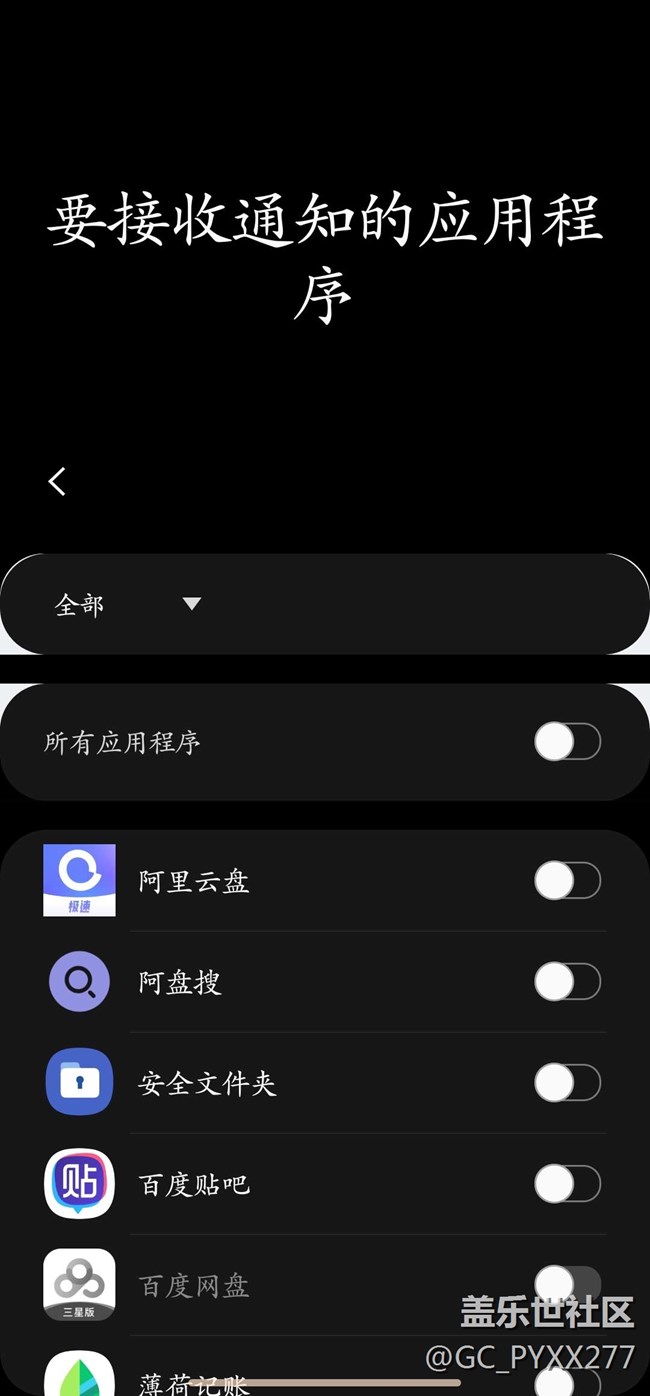Open the 全部 filter dropdown

128,604
